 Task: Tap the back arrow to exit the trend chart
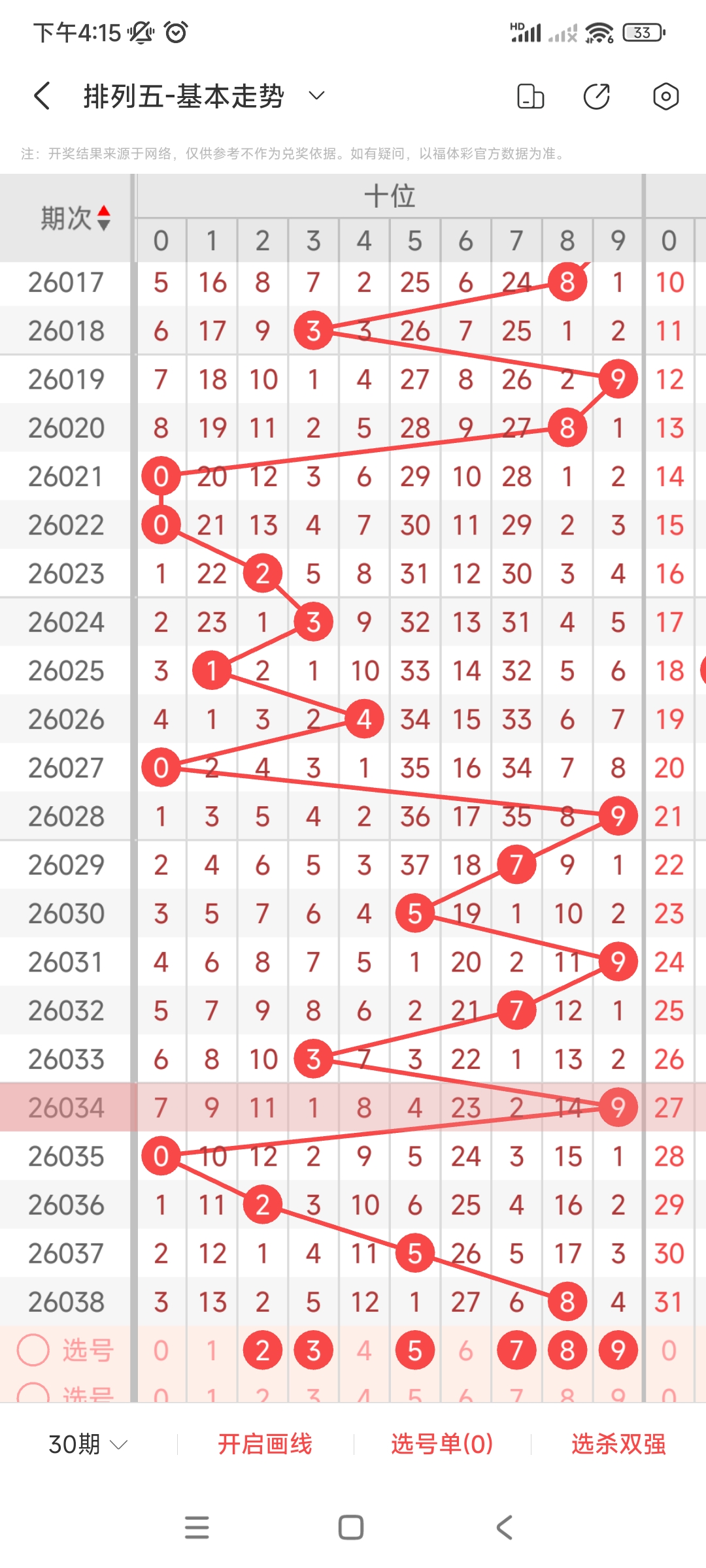42,95
